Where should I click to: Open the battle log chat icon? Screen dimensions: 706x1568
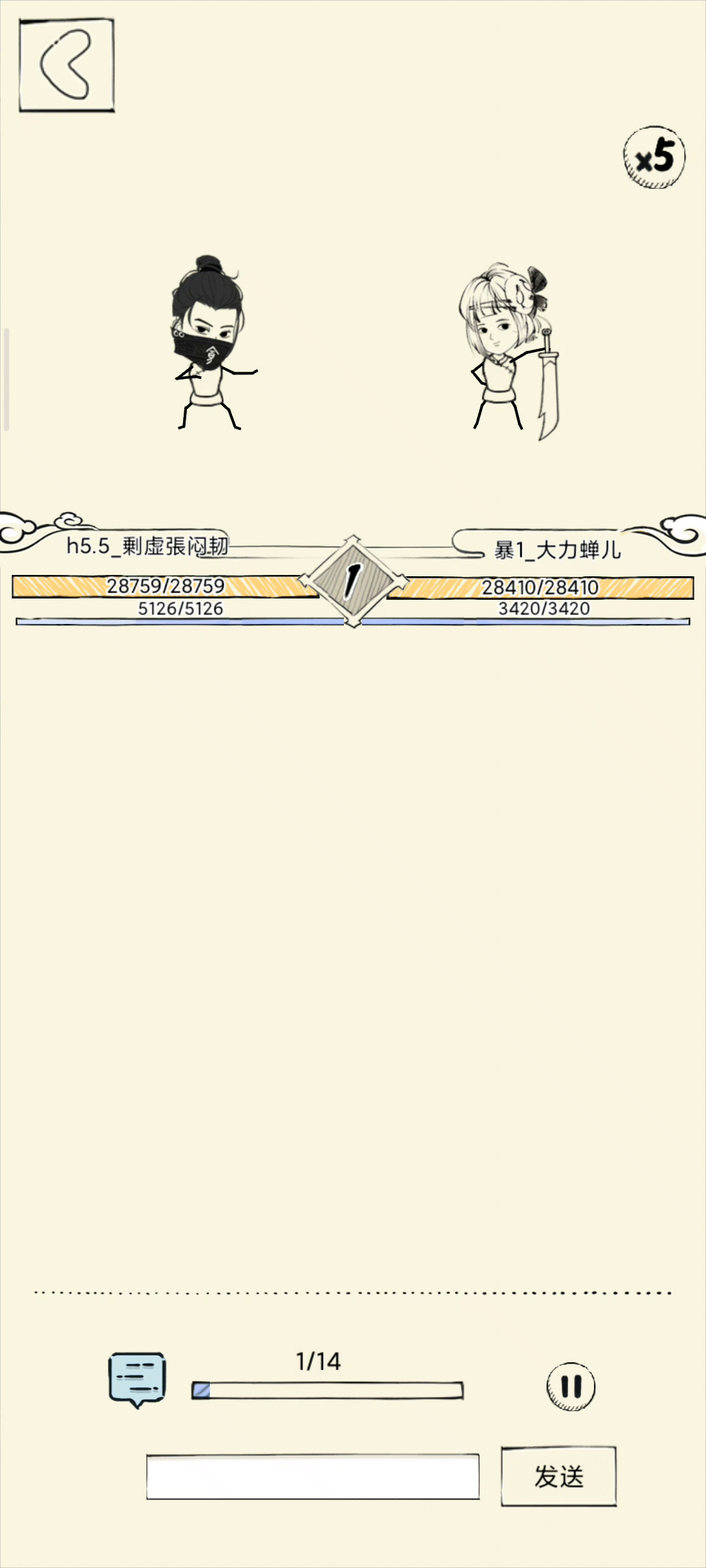pos(137,1380)
